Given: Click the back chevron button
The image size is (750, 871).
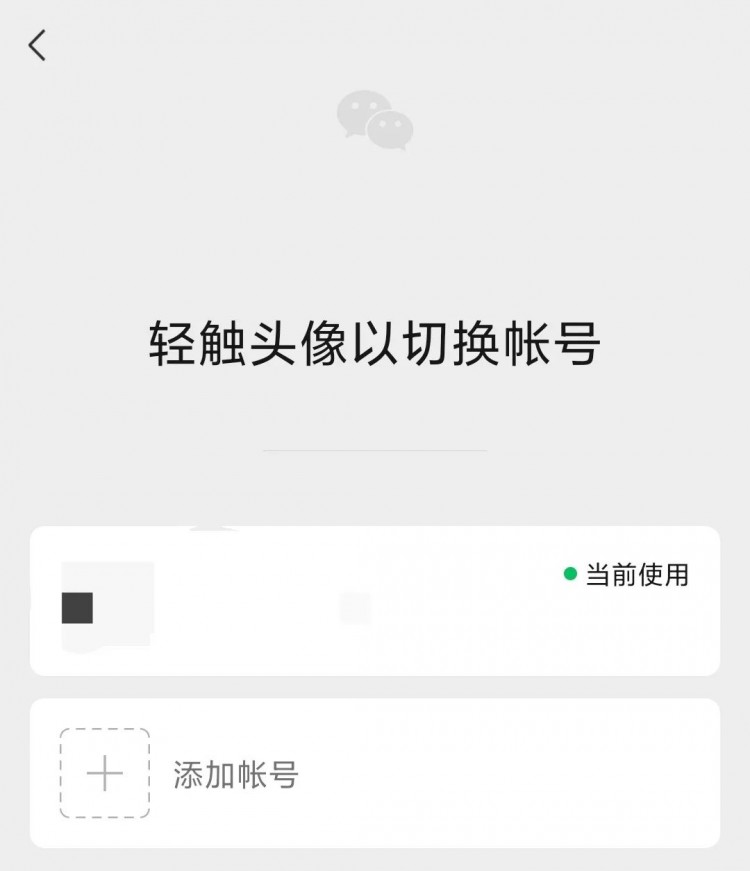Looking at the screenshot, I should tap(38, 45).
